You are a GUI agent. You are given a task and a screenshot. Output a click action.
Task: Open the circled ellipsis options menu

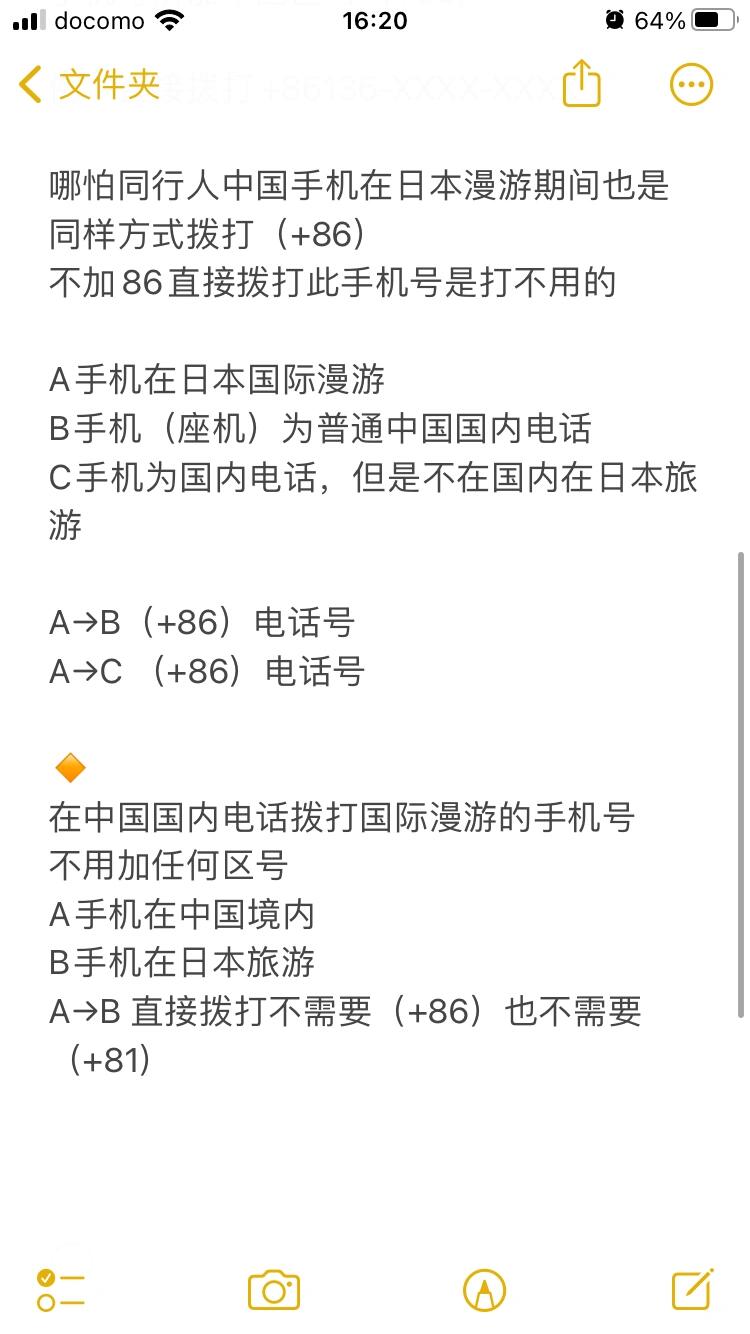coord(689,85)
